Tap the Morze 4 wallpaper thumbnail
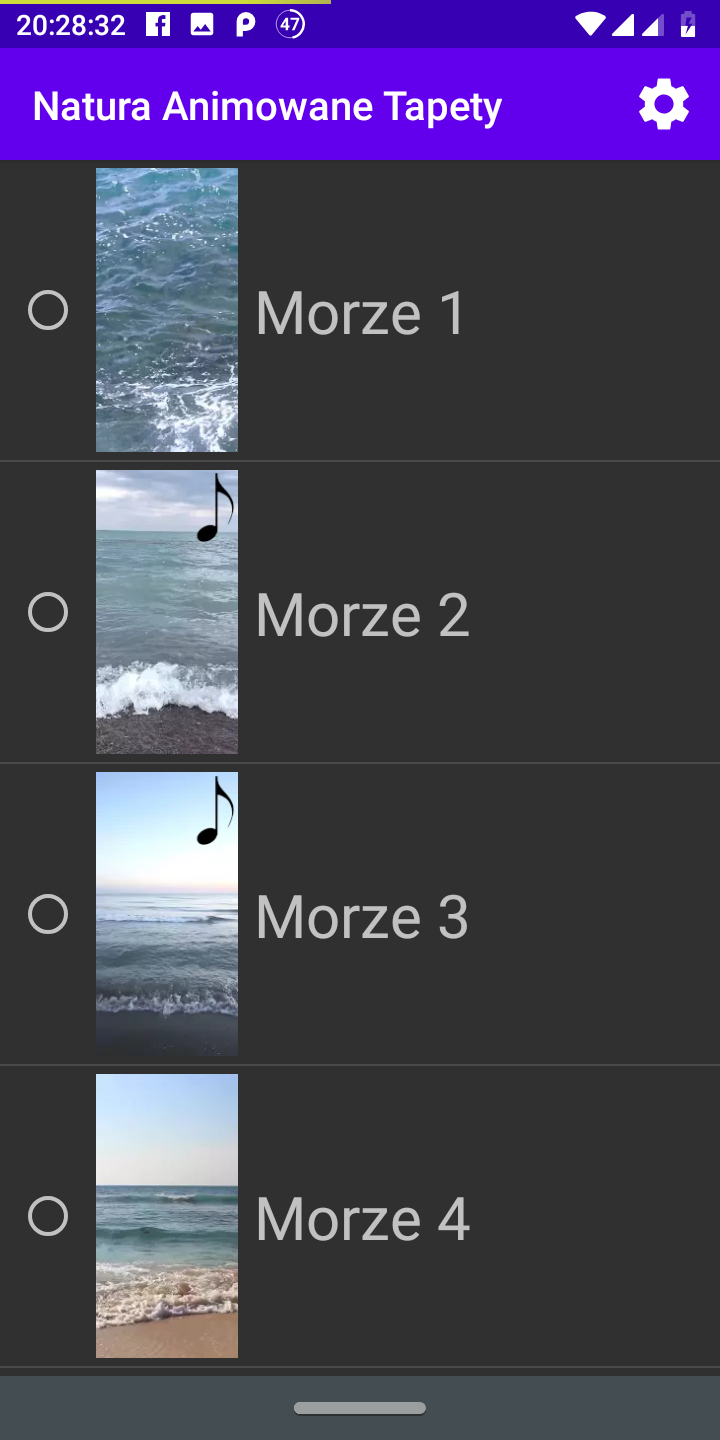Image resolution: width=720 pixels, height=1440 pixels. (x=167, y=1216)
